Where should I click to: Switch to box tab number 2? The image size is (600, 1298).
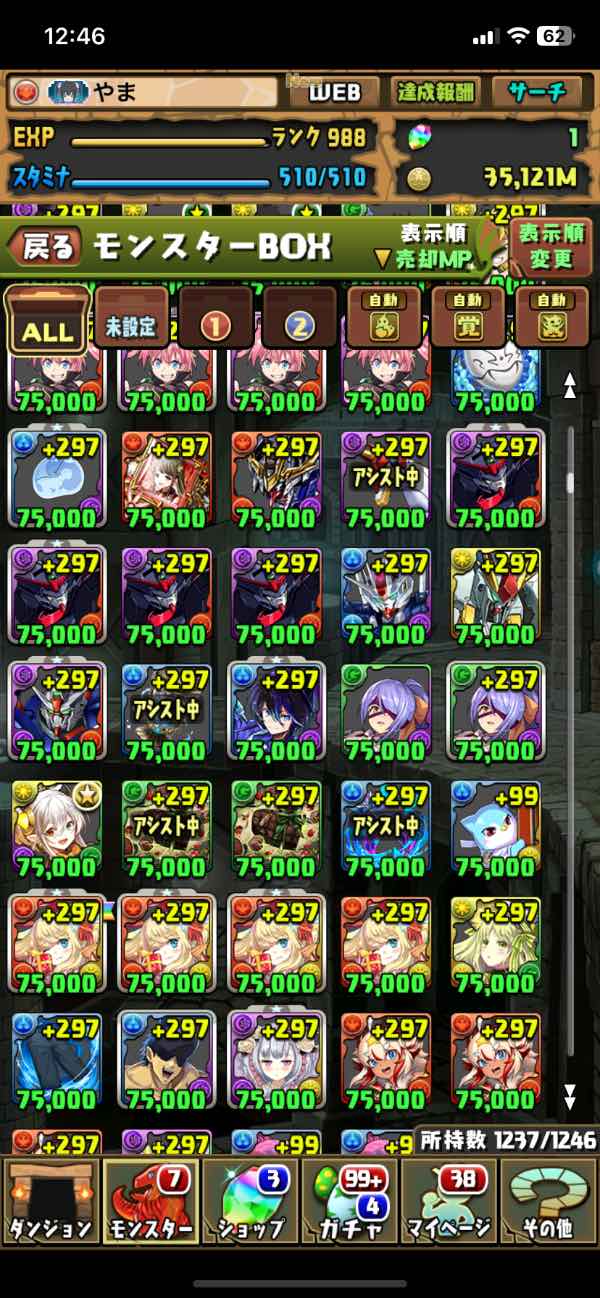299,320
